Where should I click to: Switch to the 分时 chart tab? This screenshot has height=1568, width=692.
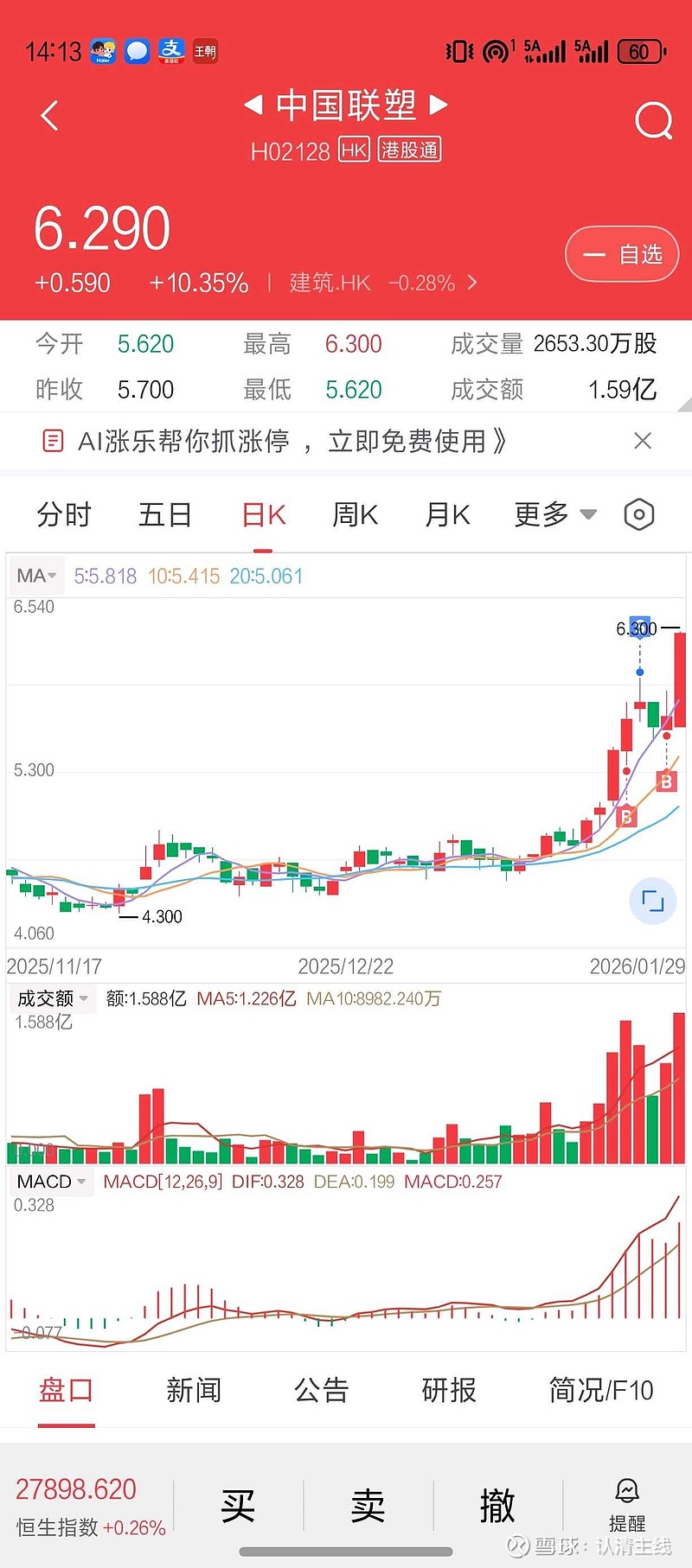[x=63, y=515]
